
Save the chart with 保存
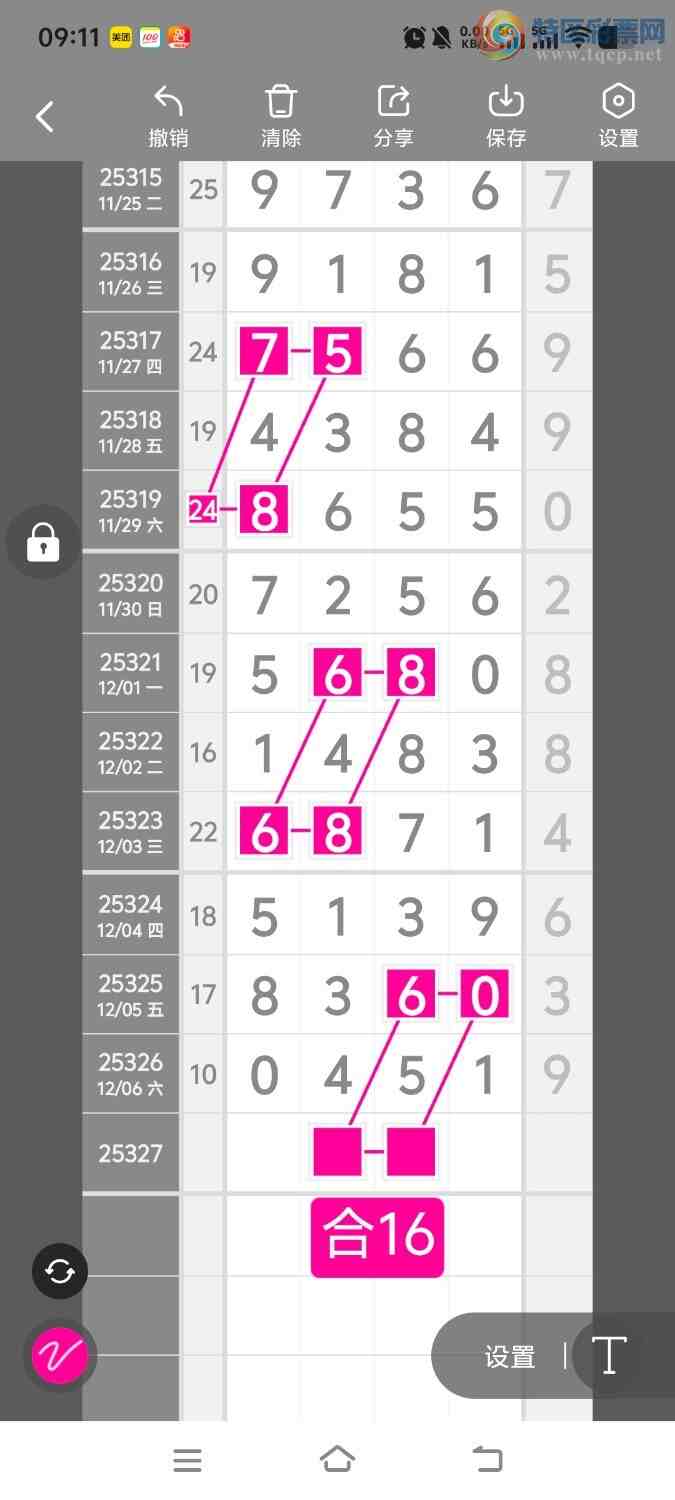pyautogui.click(x=506, y=116)
